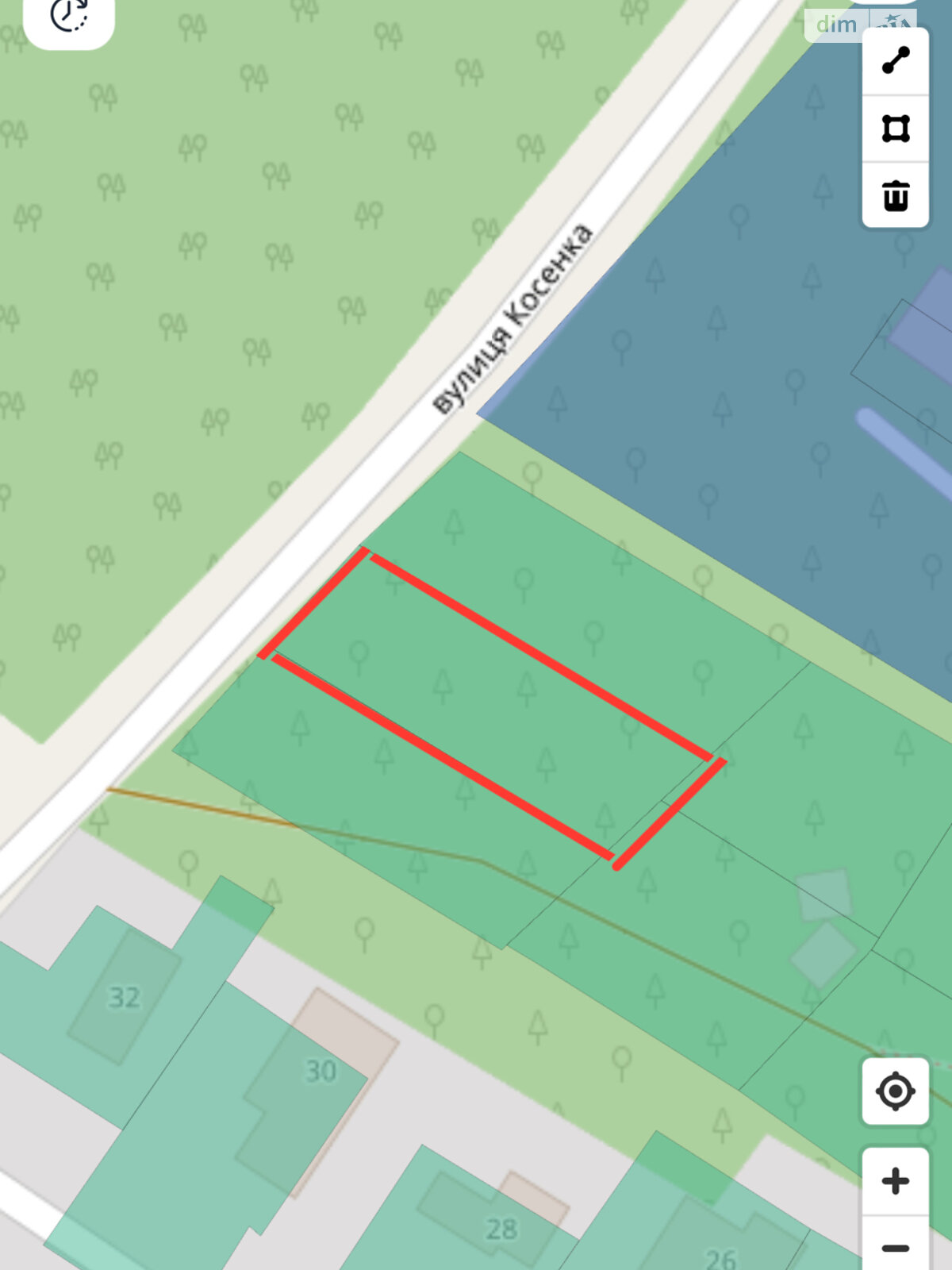Select the line measurement tool
The image size is (952, 1270).
coord(896,61)
